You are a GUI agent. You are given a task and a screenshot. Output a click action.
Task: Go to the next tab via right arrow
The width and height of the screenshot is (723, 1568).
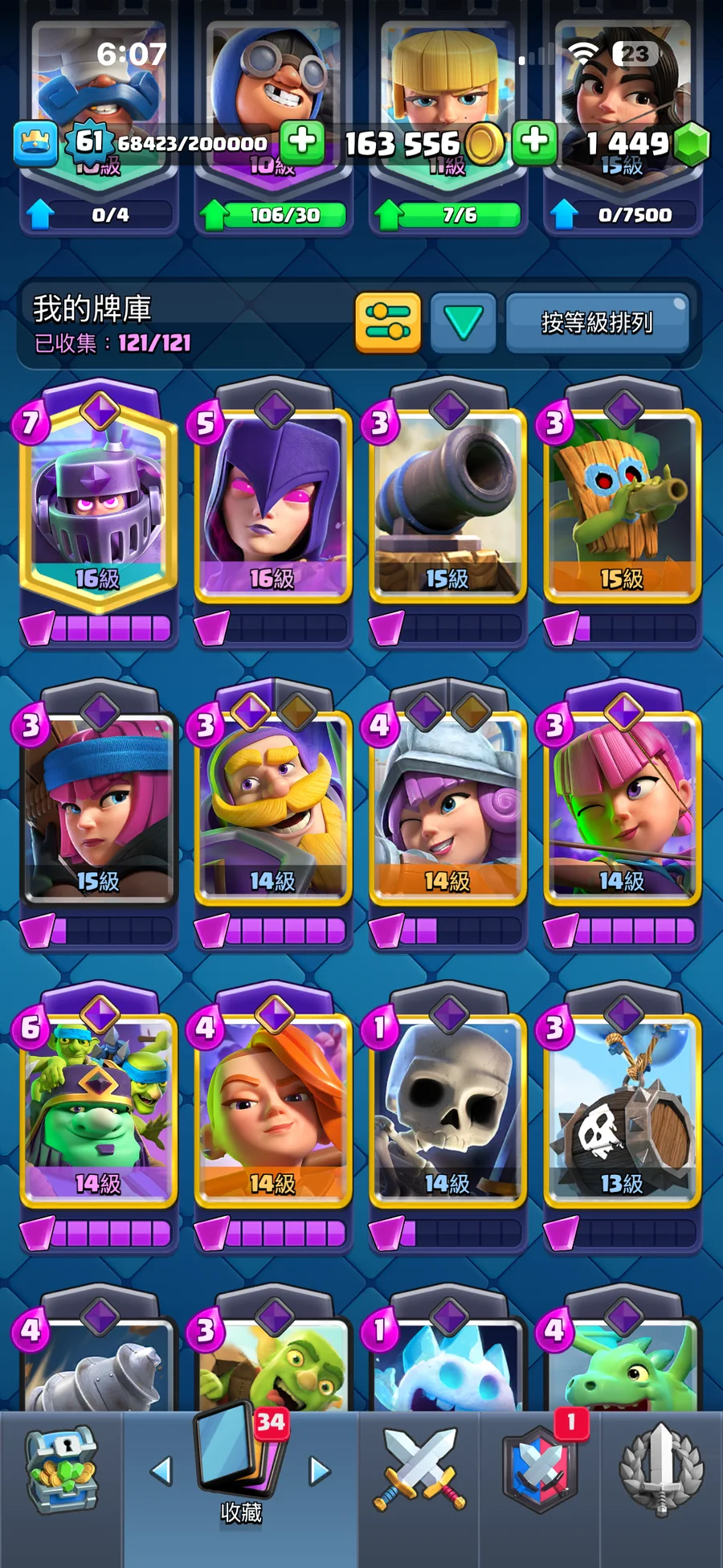(x=320, y=1471)
